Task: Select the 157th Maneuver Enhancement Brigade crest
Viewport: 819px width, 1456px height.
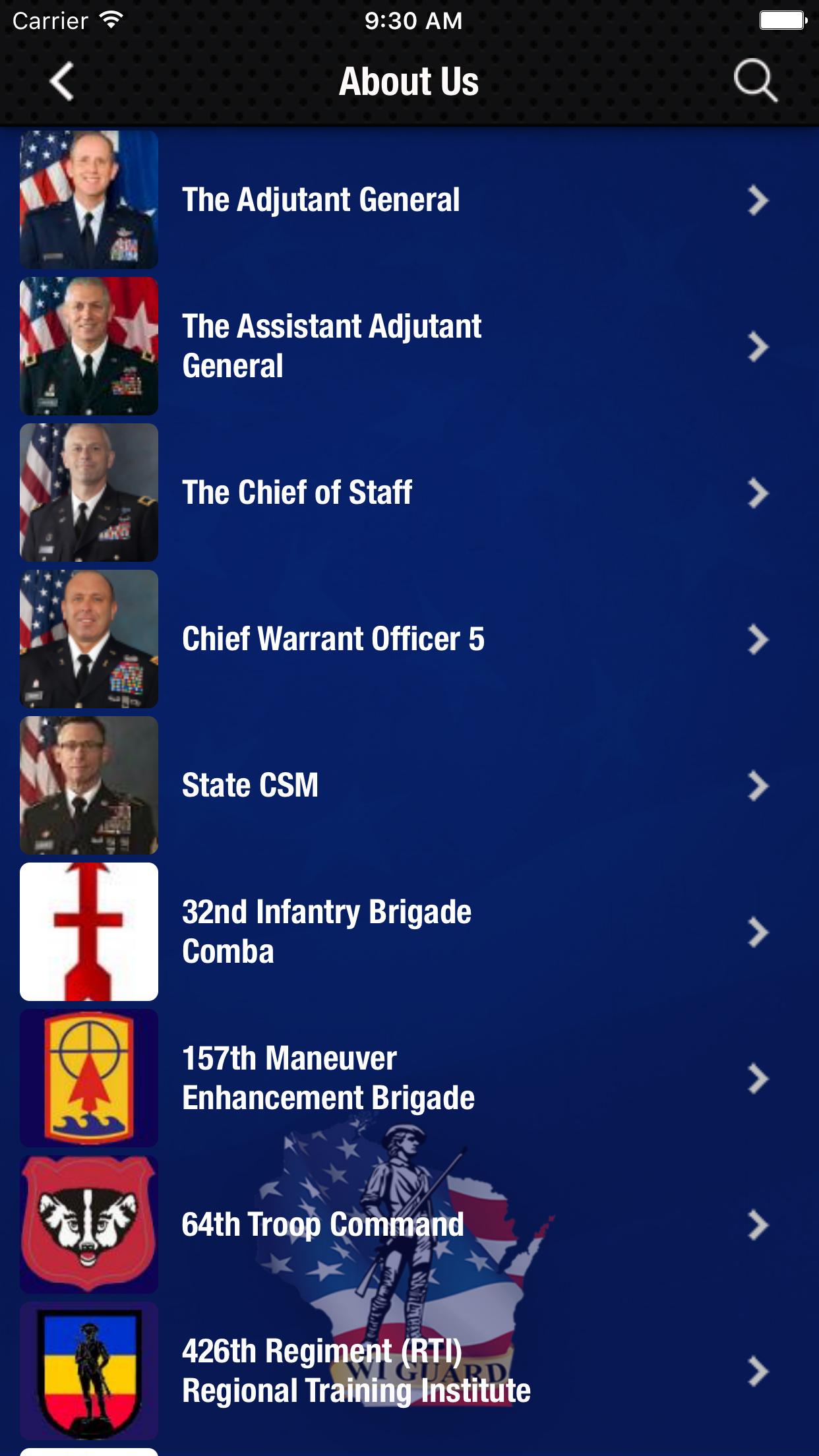Action: point(89,1078)
